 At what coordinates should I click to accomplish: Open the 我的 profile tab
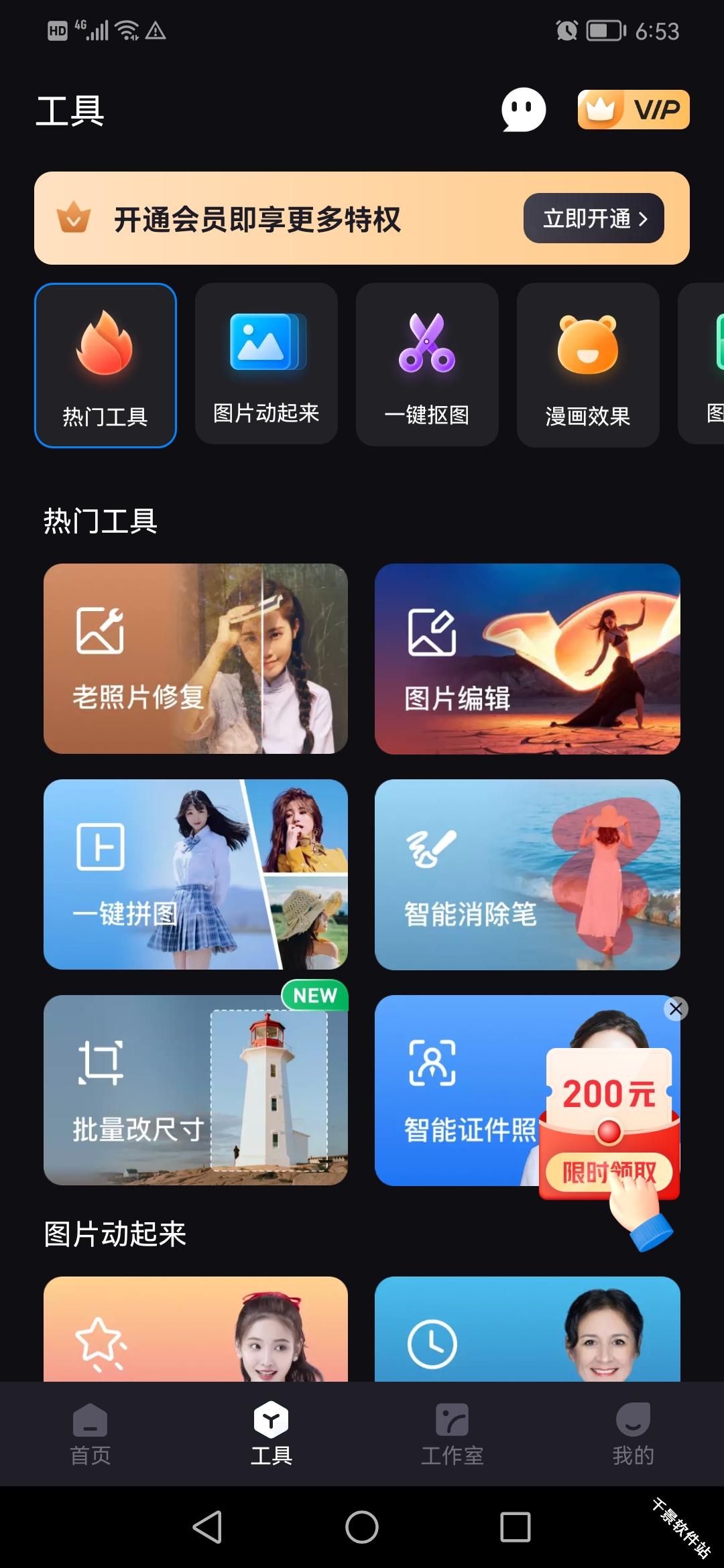[x=633, y=1434]
